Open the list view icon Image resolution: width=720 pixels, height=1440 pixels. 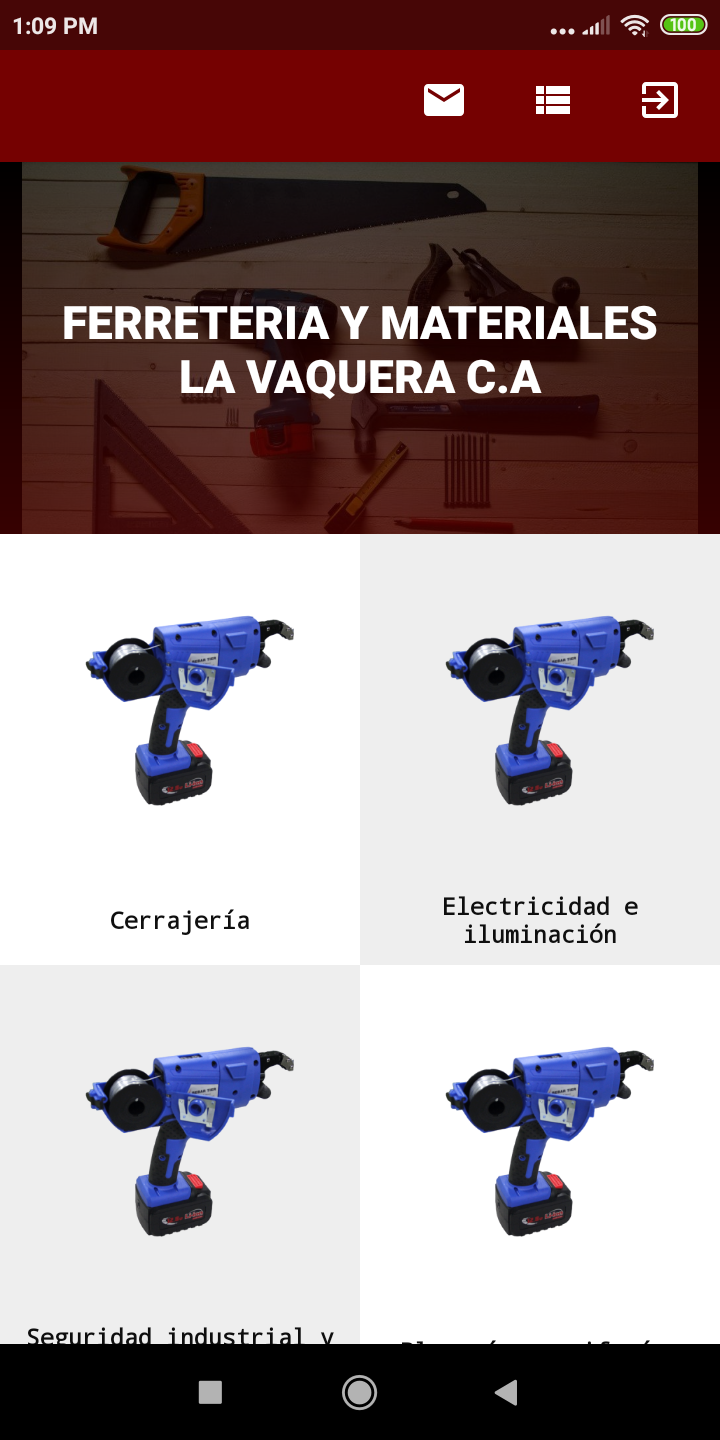552,100
